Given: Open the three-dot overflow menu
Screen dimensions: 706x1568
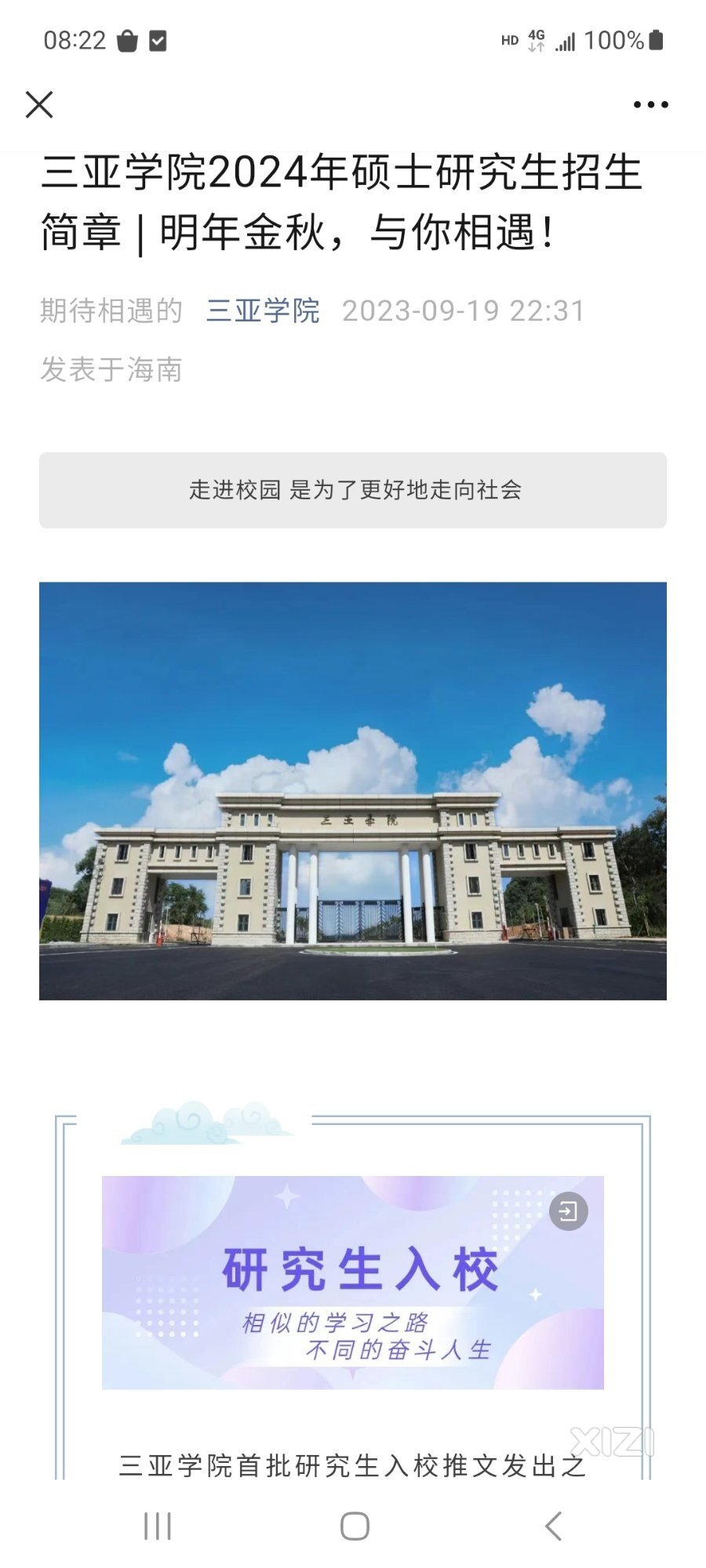Looking at the screenshot, I should [x=650, y=104].
